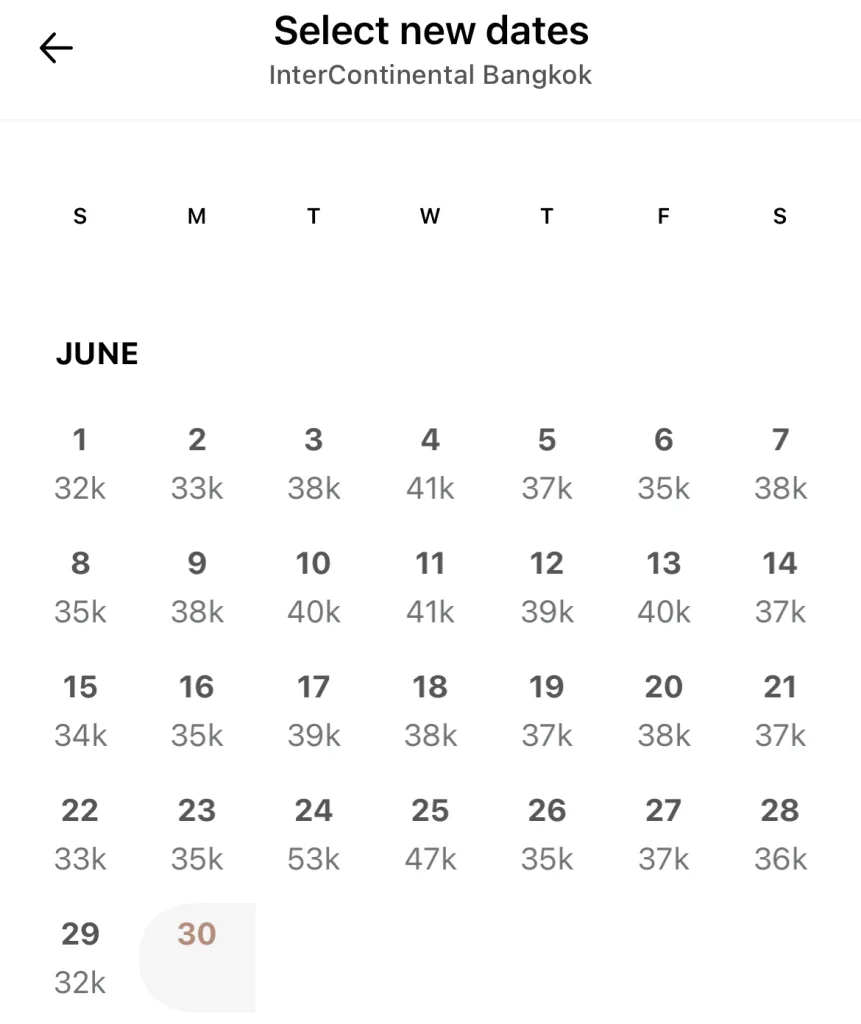Tap June 26 at 35k
This screenshot has width=861, height=1024.
pyautogui.click(x=547, y=834)
